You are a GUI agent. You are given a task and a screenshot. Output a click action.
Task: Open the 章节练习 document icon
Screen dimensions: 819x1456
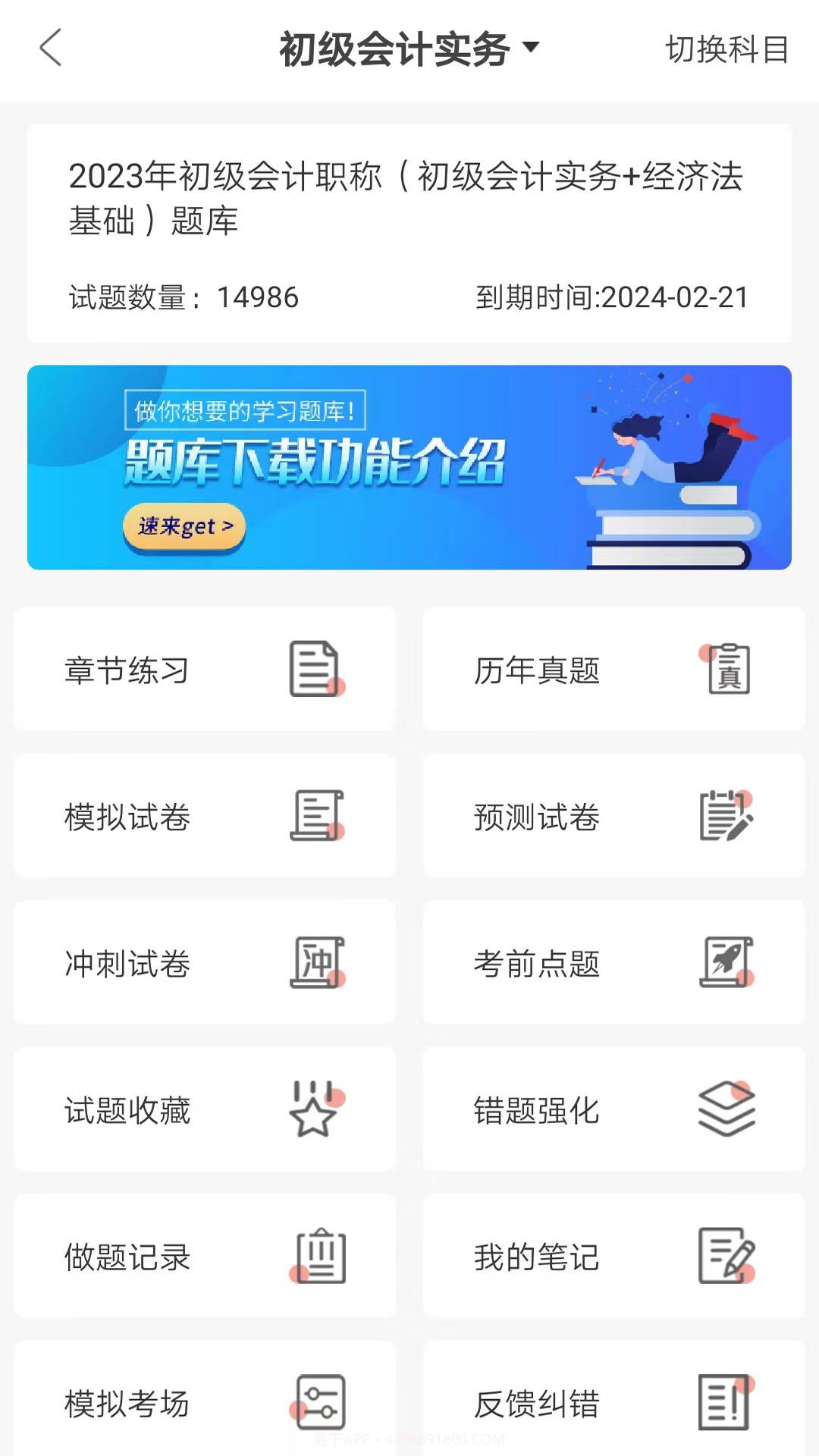(x=313, y=670)
